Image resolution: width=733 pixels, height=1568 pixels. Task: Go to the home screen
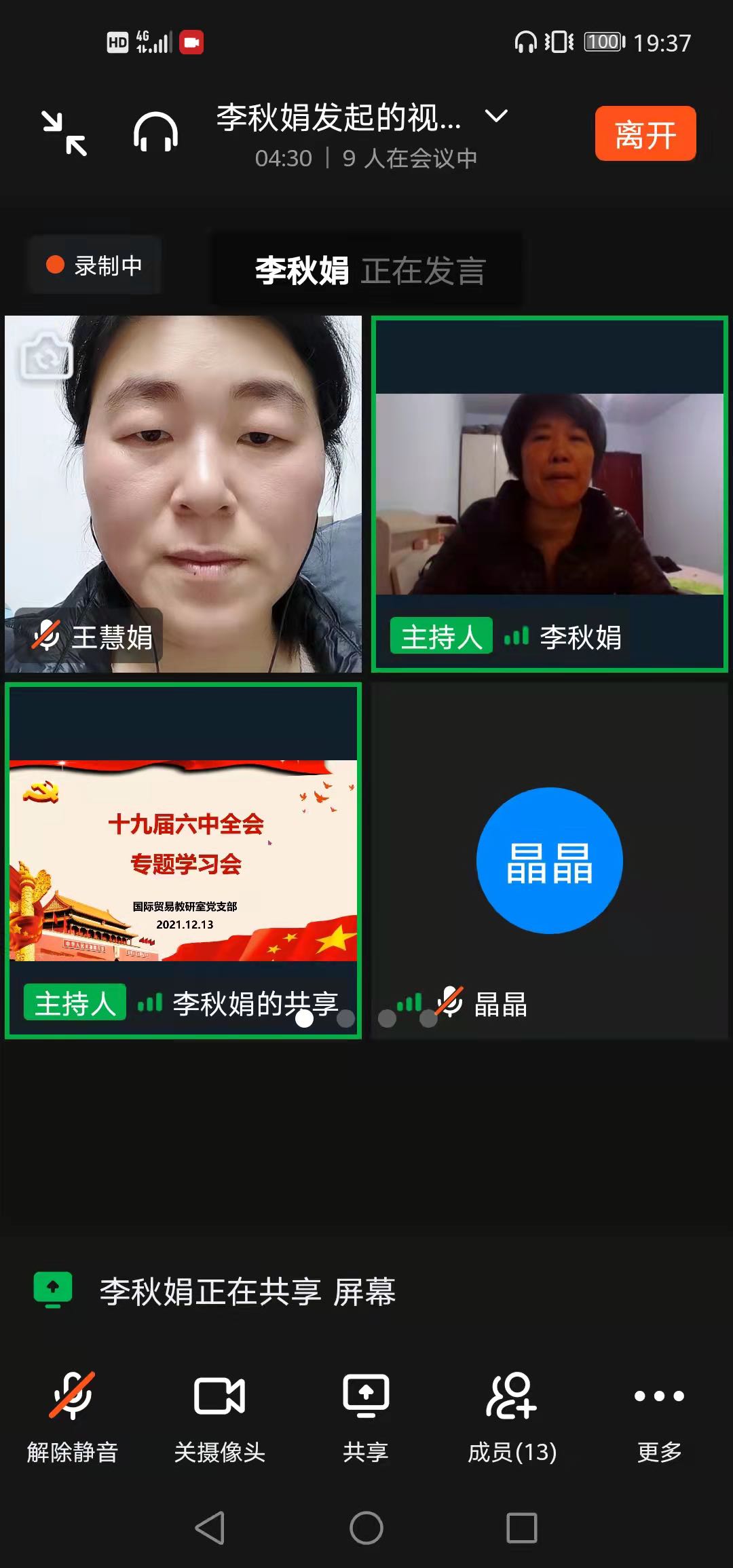coord(366,1528)
